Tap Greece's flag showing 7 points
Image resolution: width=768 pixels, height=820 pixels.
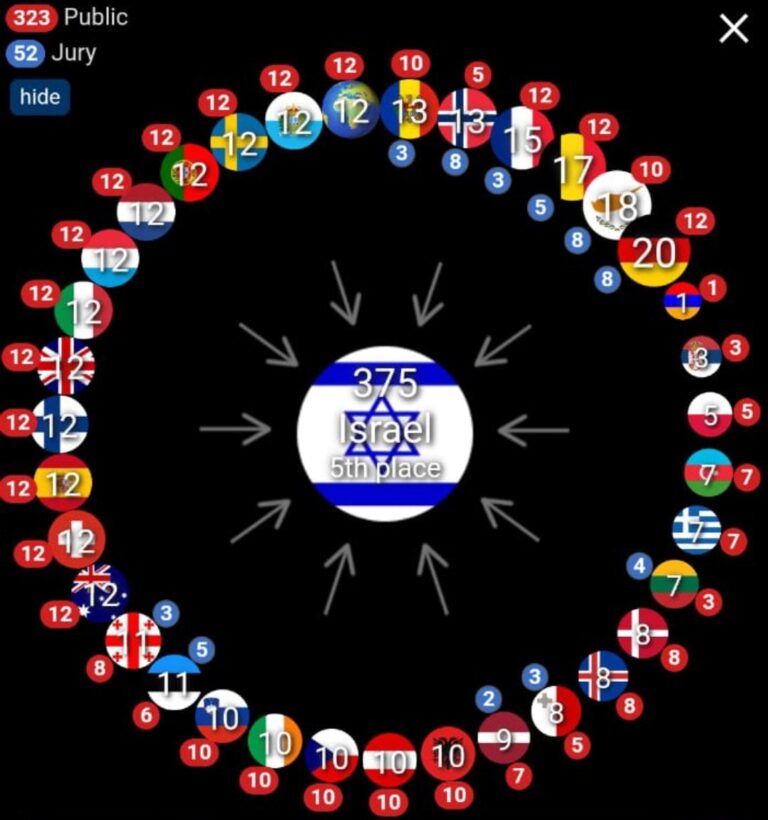(x=697, y=530)
